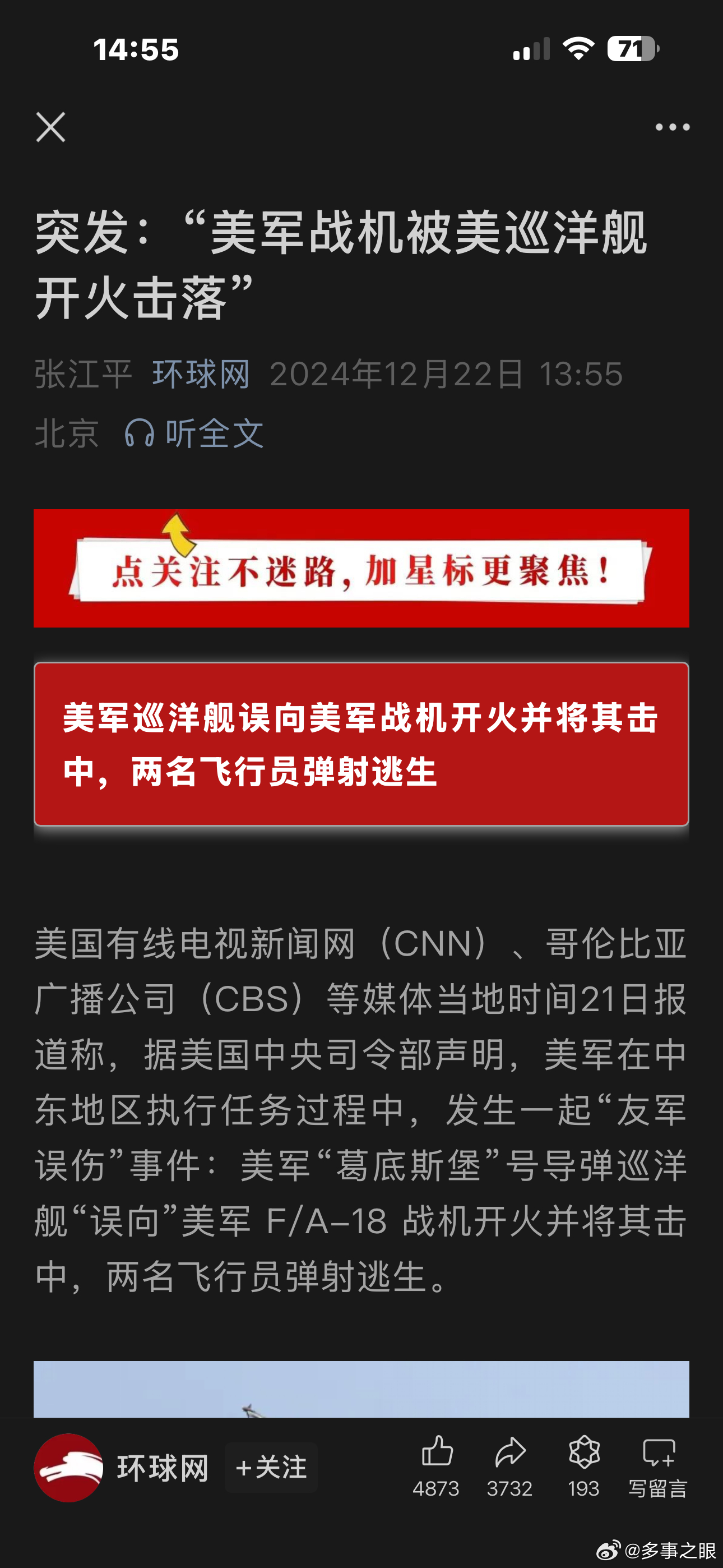Share this article

point(510,1466)
